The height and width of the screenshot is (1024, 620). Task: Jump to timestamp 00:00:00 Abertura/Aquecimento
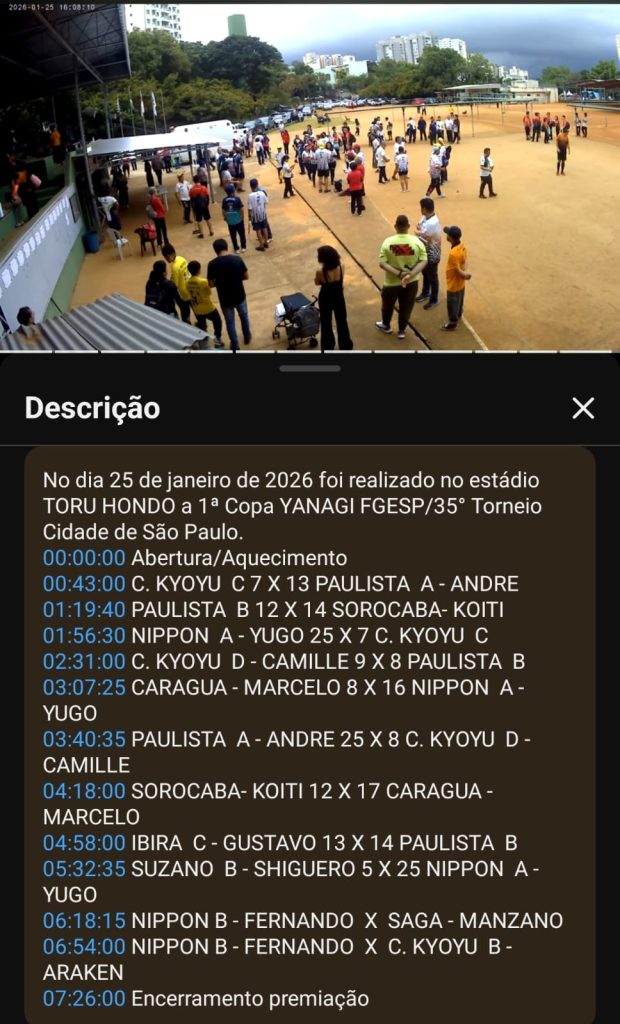click(x=84, y=558)
